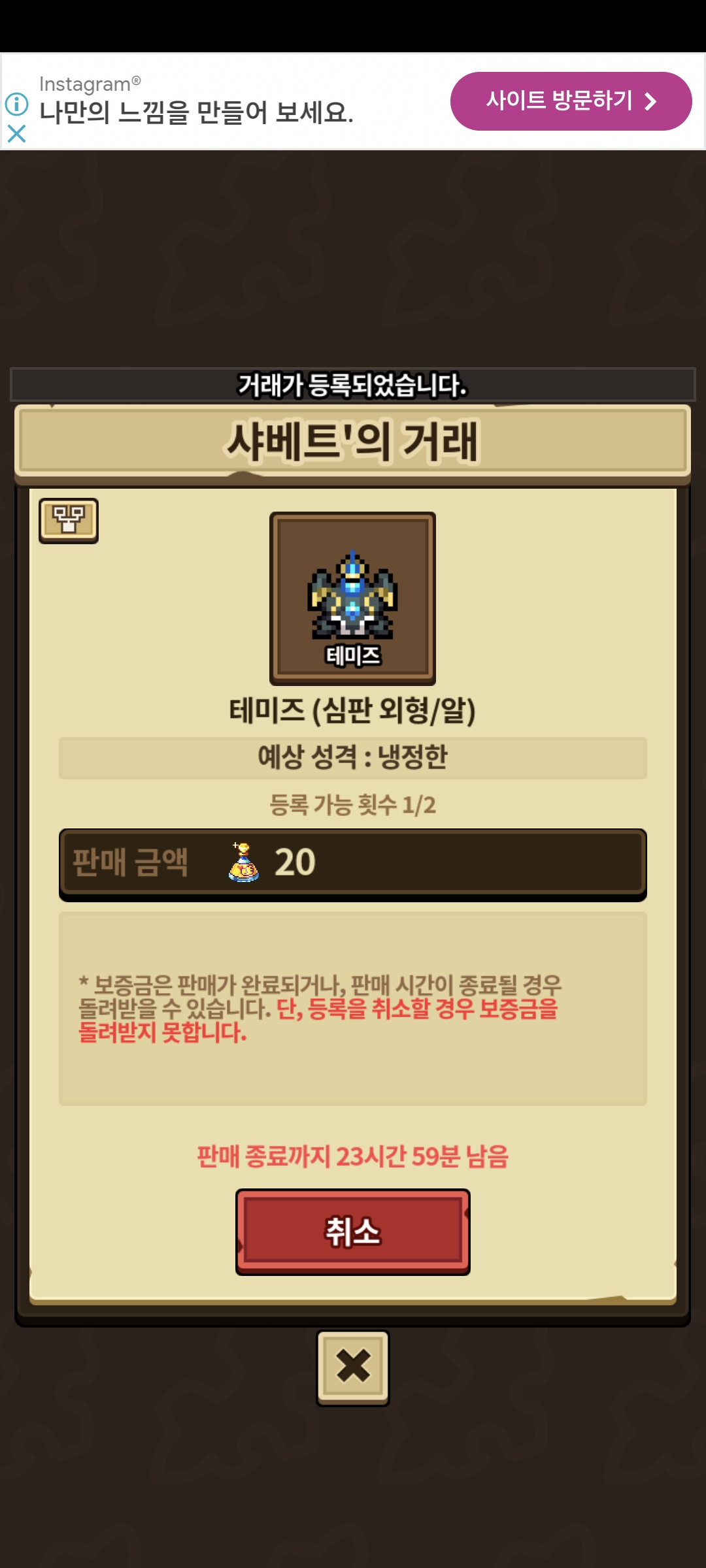Viewport: 706px width, 1568px height.
Task: Close the trade dialog with X
Action: click(x=352, y=1367)
